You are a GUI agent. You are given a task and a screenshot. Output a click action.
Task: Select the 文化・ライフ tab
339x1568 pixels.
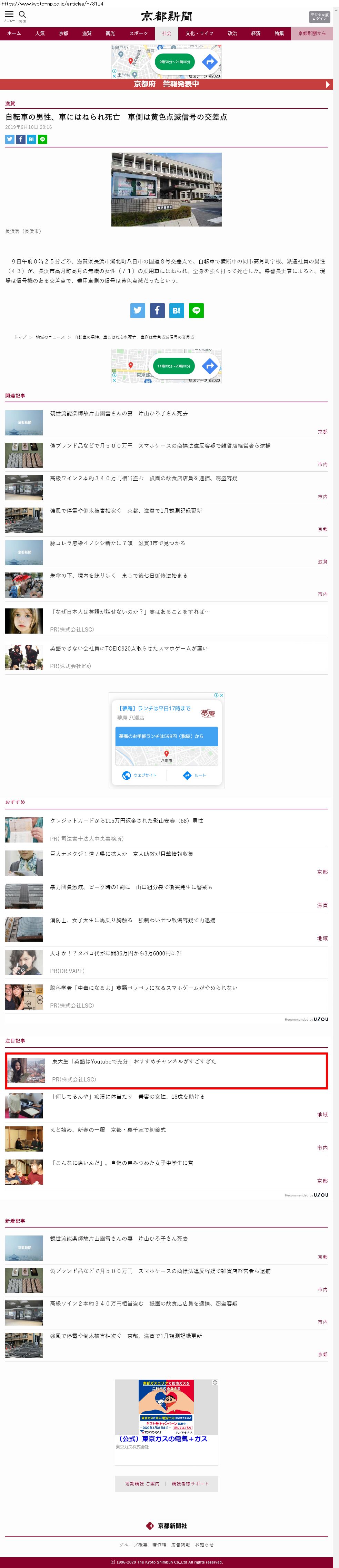[199, 33]
